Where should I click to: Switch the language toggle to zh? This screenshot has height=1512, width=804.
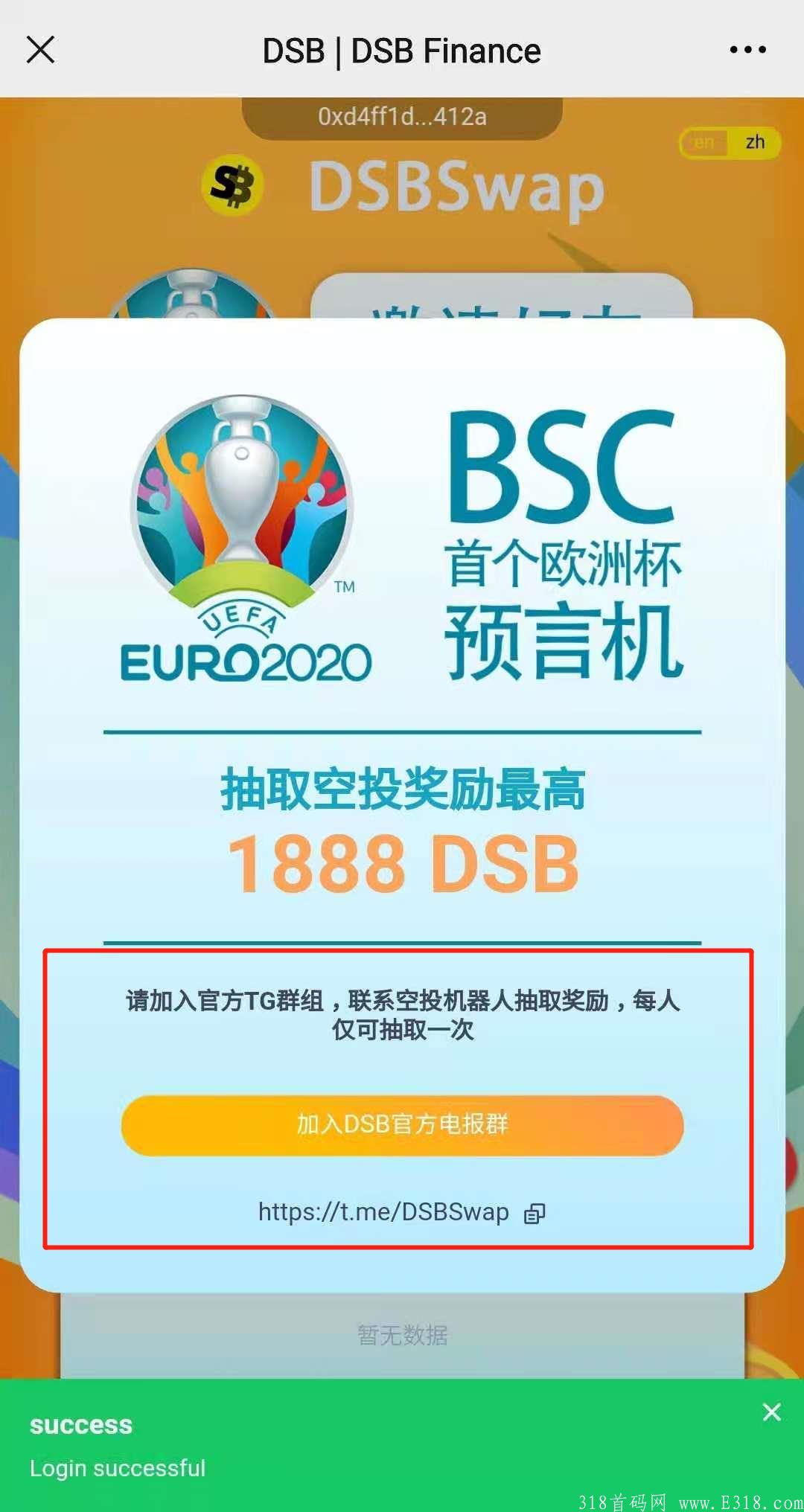click(754, 142)
